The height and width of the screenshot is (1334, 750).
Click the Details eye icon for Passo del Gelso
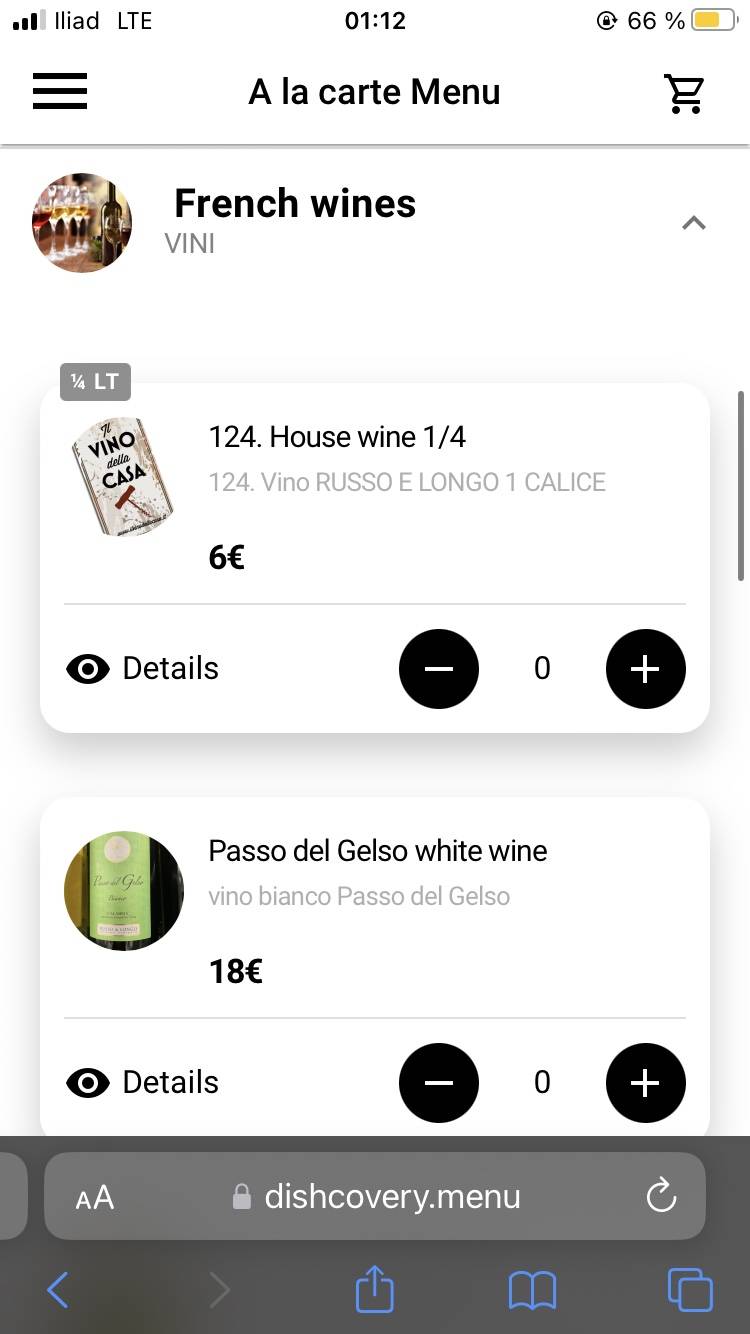[x=88, y=1082]
